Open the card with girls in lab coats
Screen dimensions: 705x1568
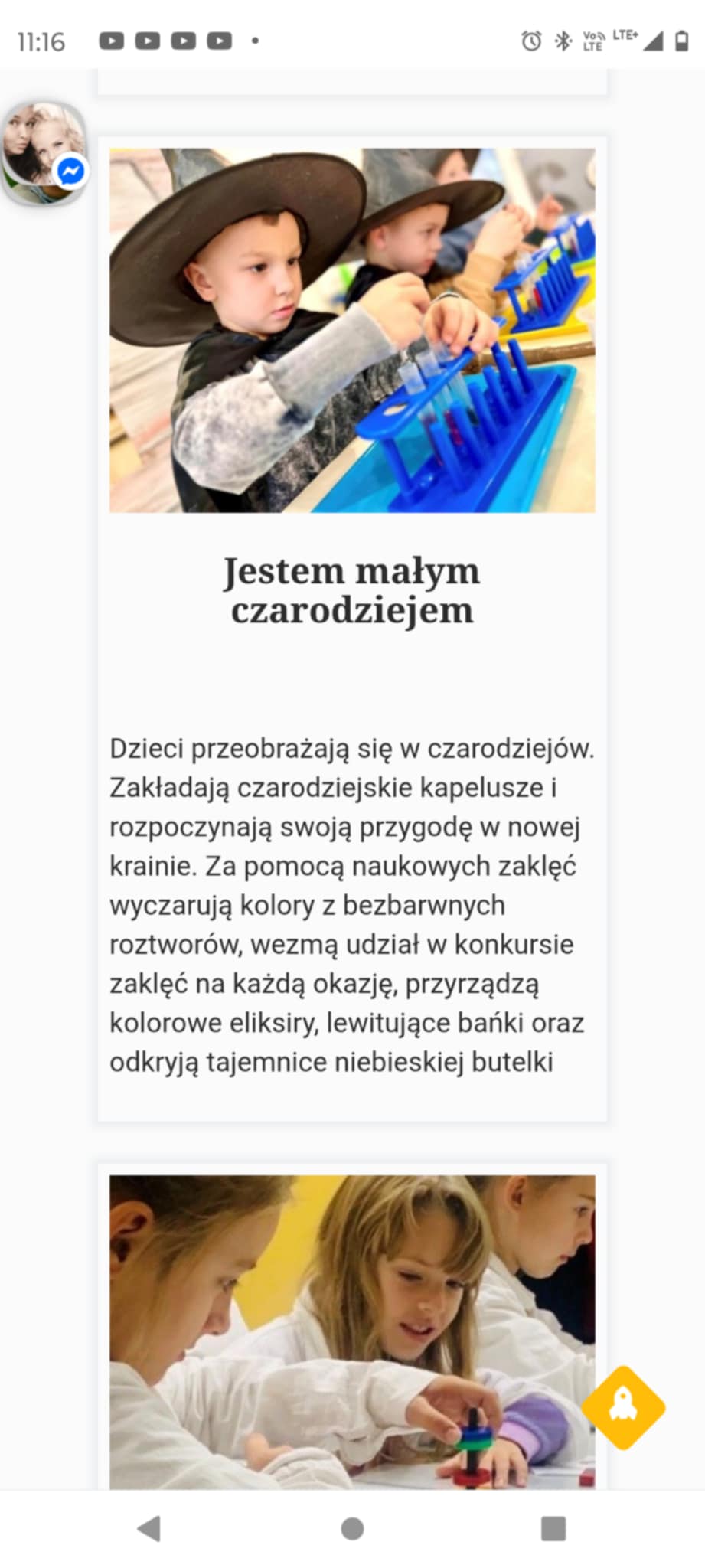(351, 1331)
